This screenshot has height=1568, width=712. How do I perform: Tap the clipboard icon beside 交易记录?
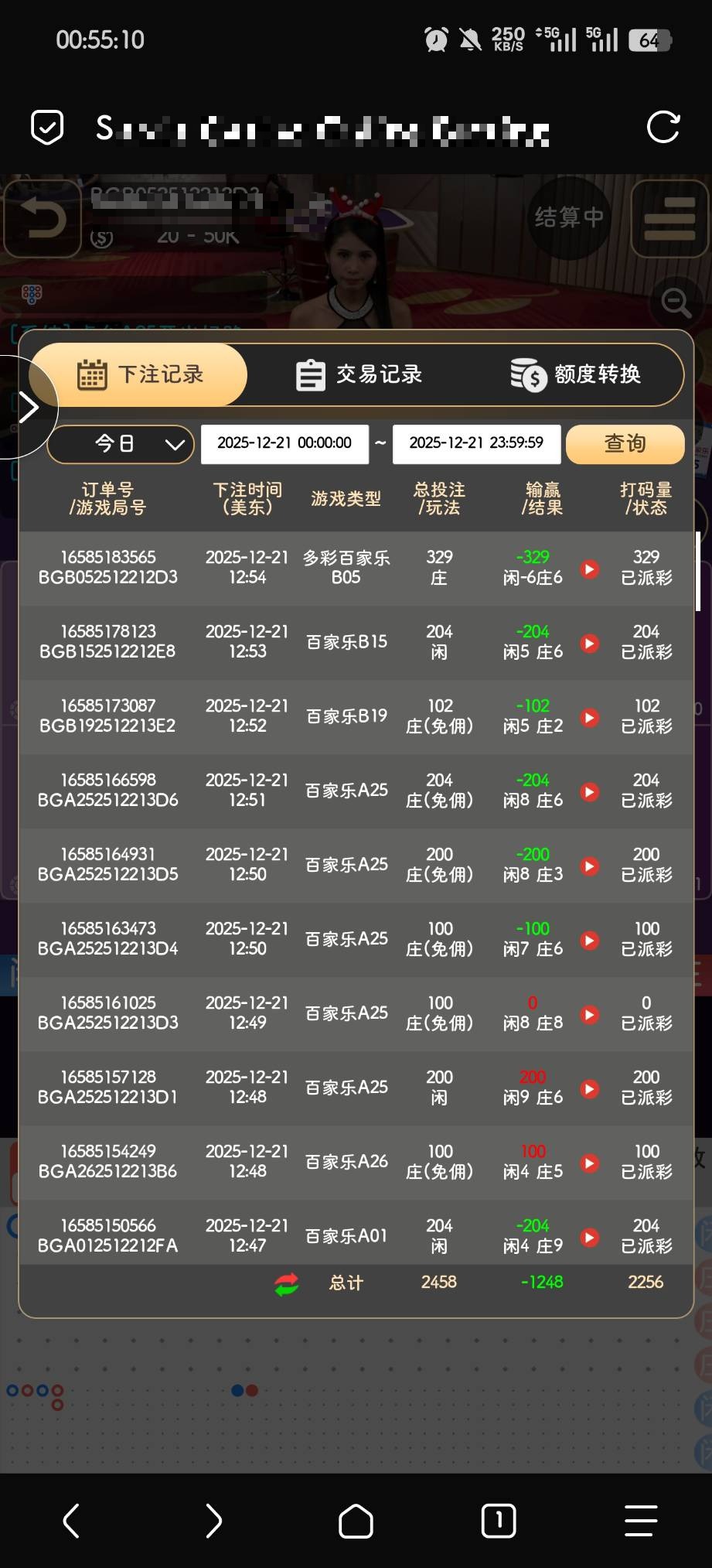(x=310, y=374)
